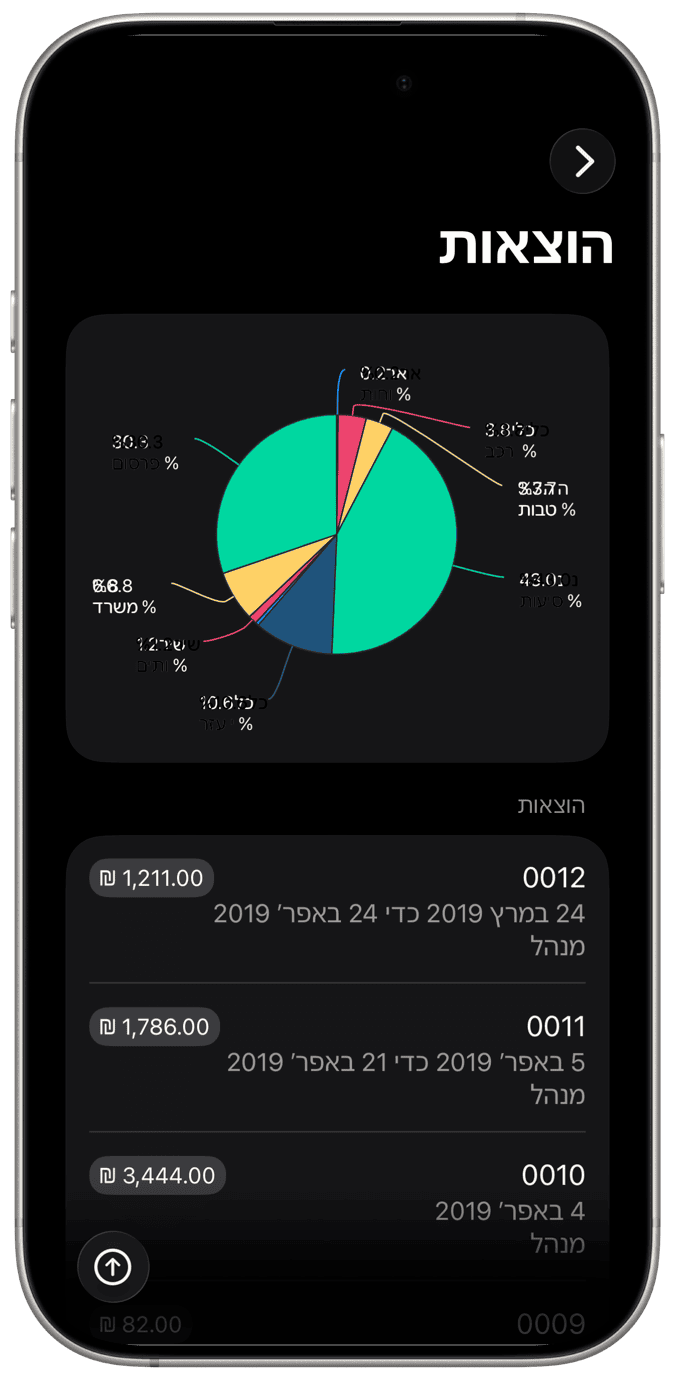Open expense report 0012

[337, 910]
